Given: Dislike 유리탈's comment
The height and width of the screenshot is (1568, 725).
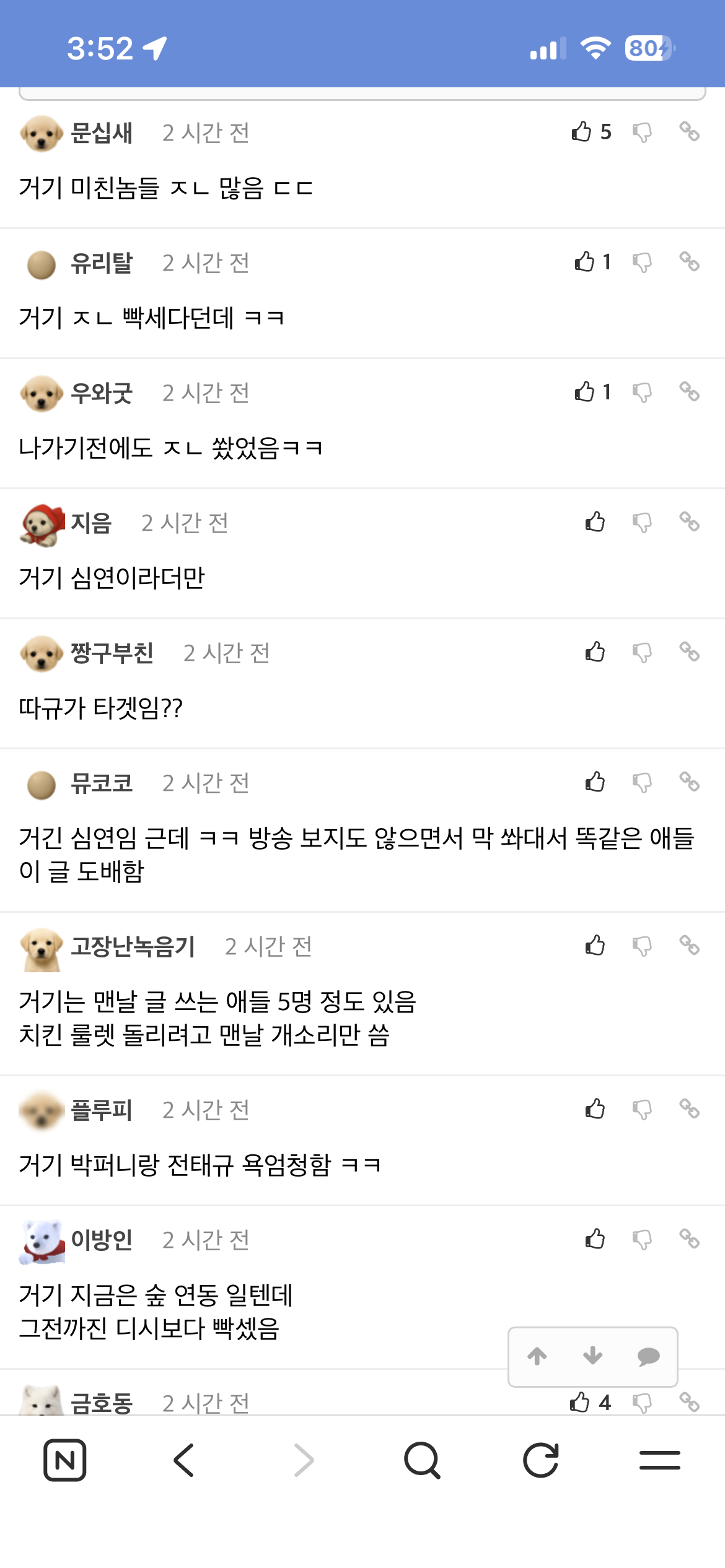Looking at the screenshot, I should [x=642, y=262].
